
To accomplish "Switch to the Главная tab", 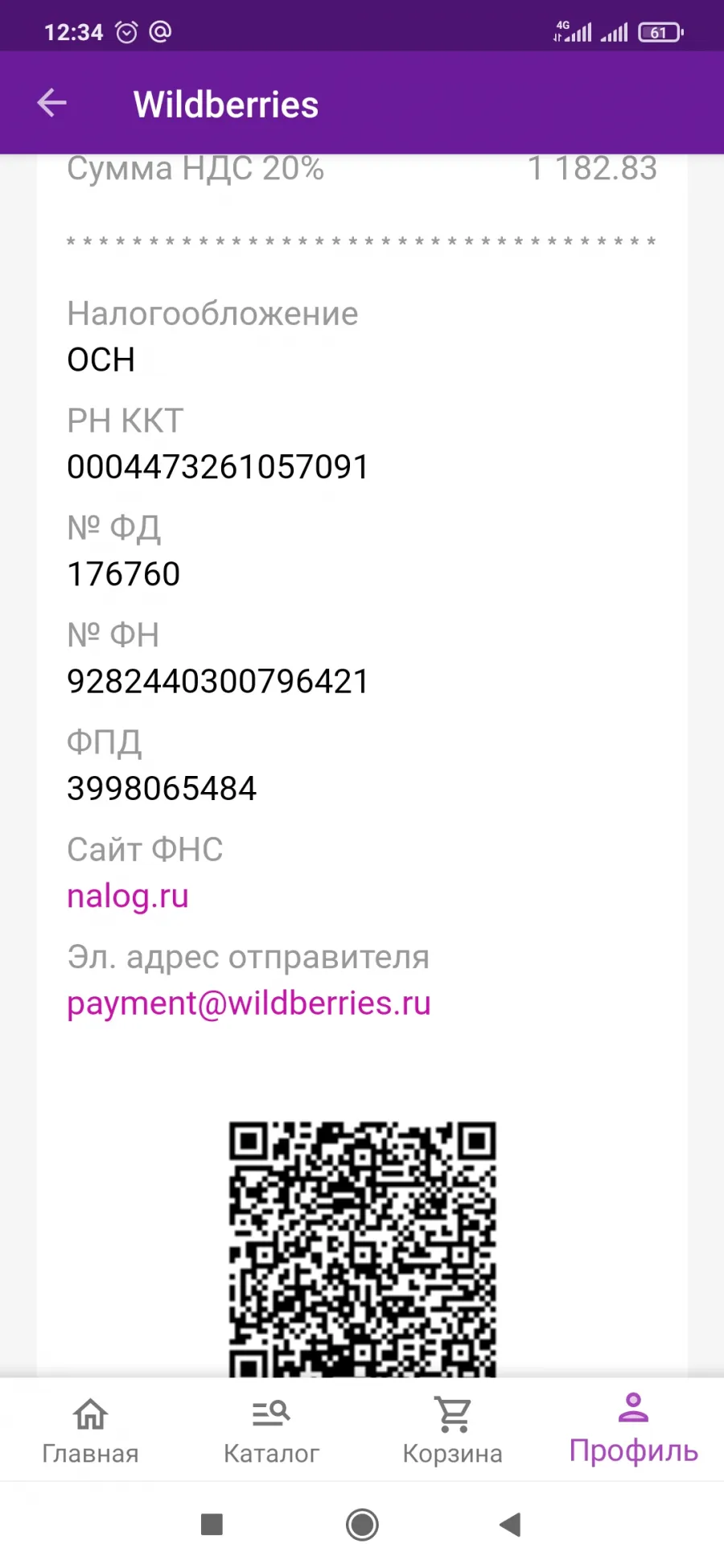I will click(91, 1430).
